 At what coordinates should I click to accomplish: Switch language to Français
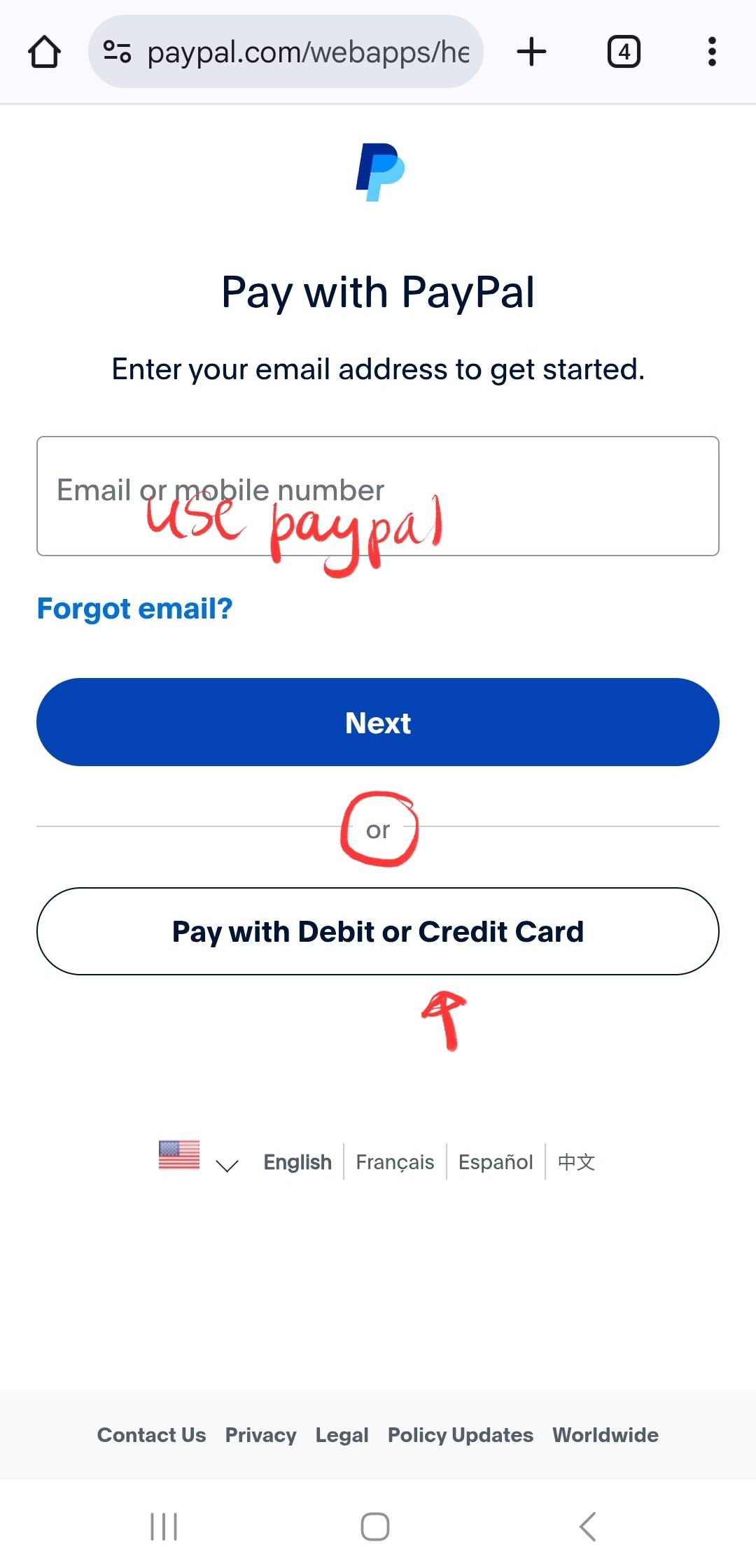(x=395, y=1162)
